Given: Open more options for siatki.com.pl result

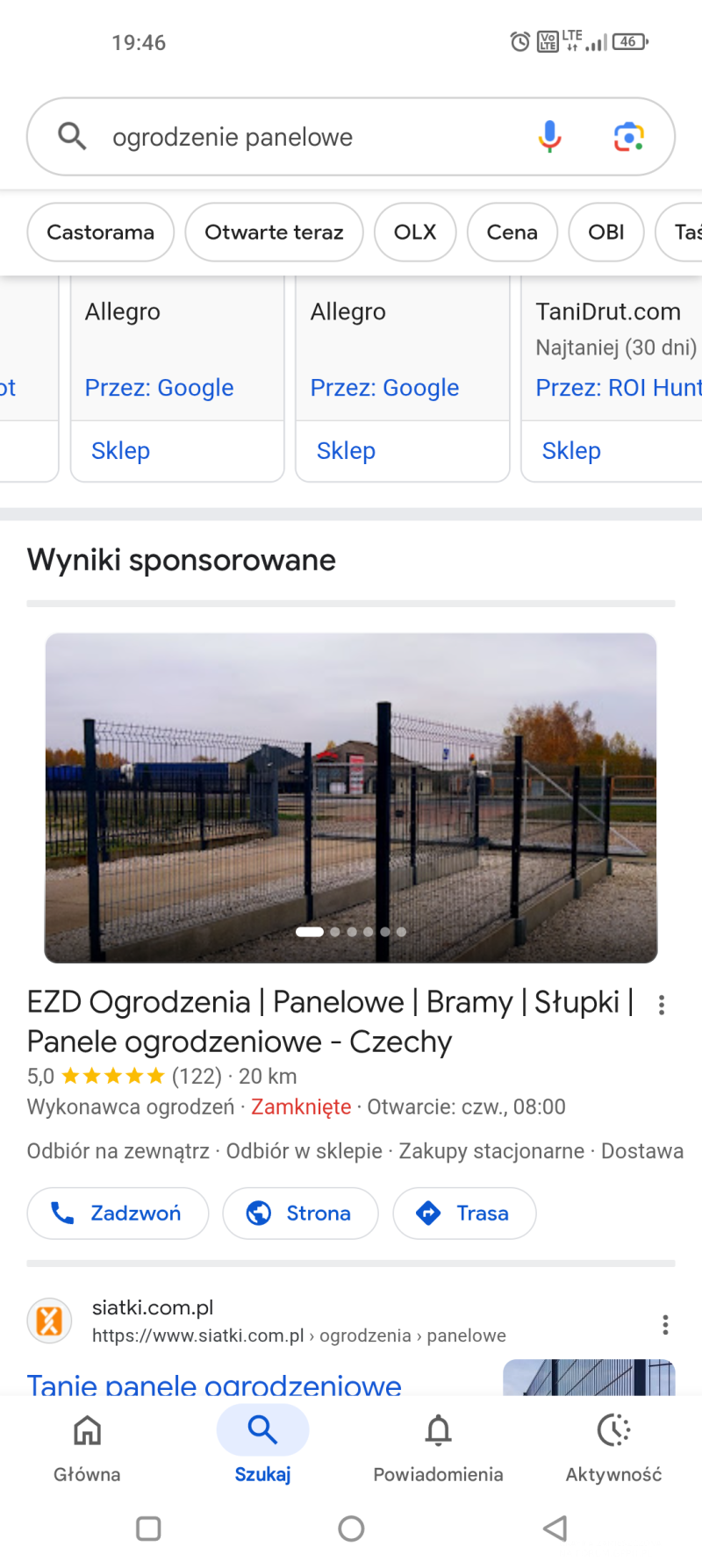Looking at the screenshot, I should click(665, 1324).
